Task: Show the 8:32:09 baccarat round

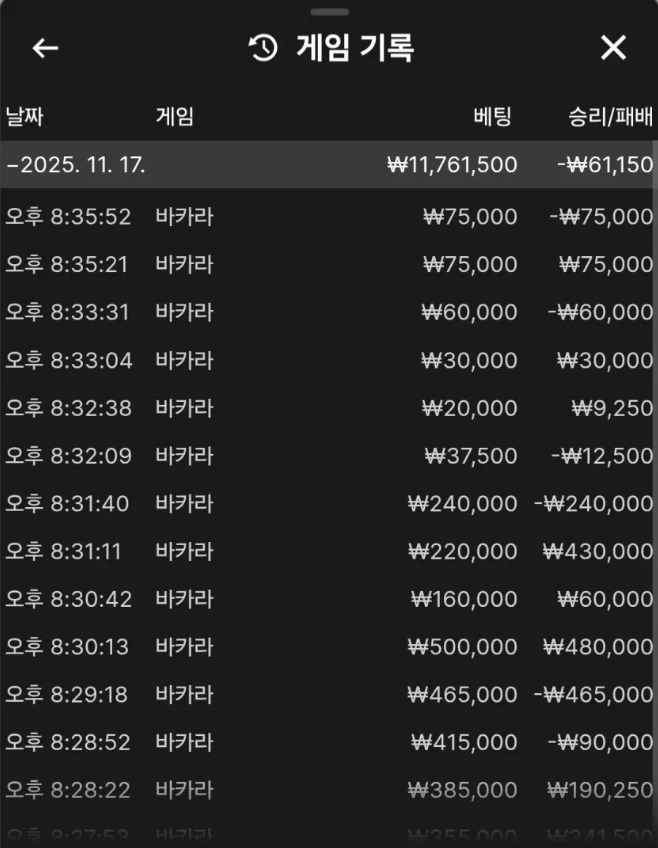Action: 328,456
